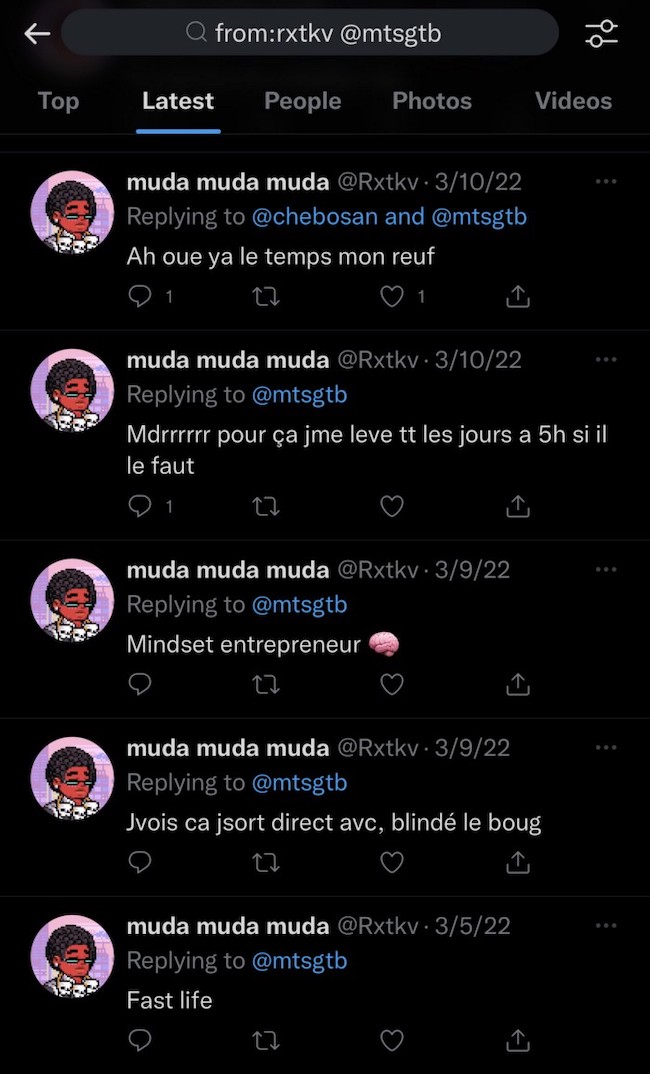
Task: Switch to the Photos tab
Action: click(x=432, y=101)
